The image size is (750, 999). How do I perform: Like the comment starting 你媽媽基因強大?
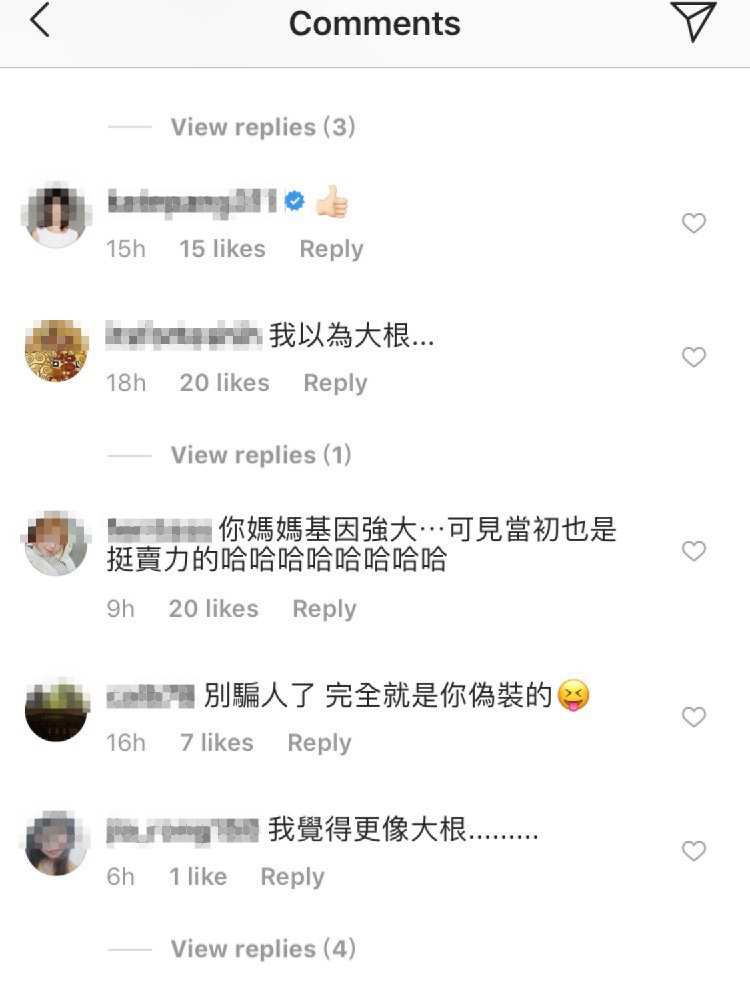tap(693, 551)
